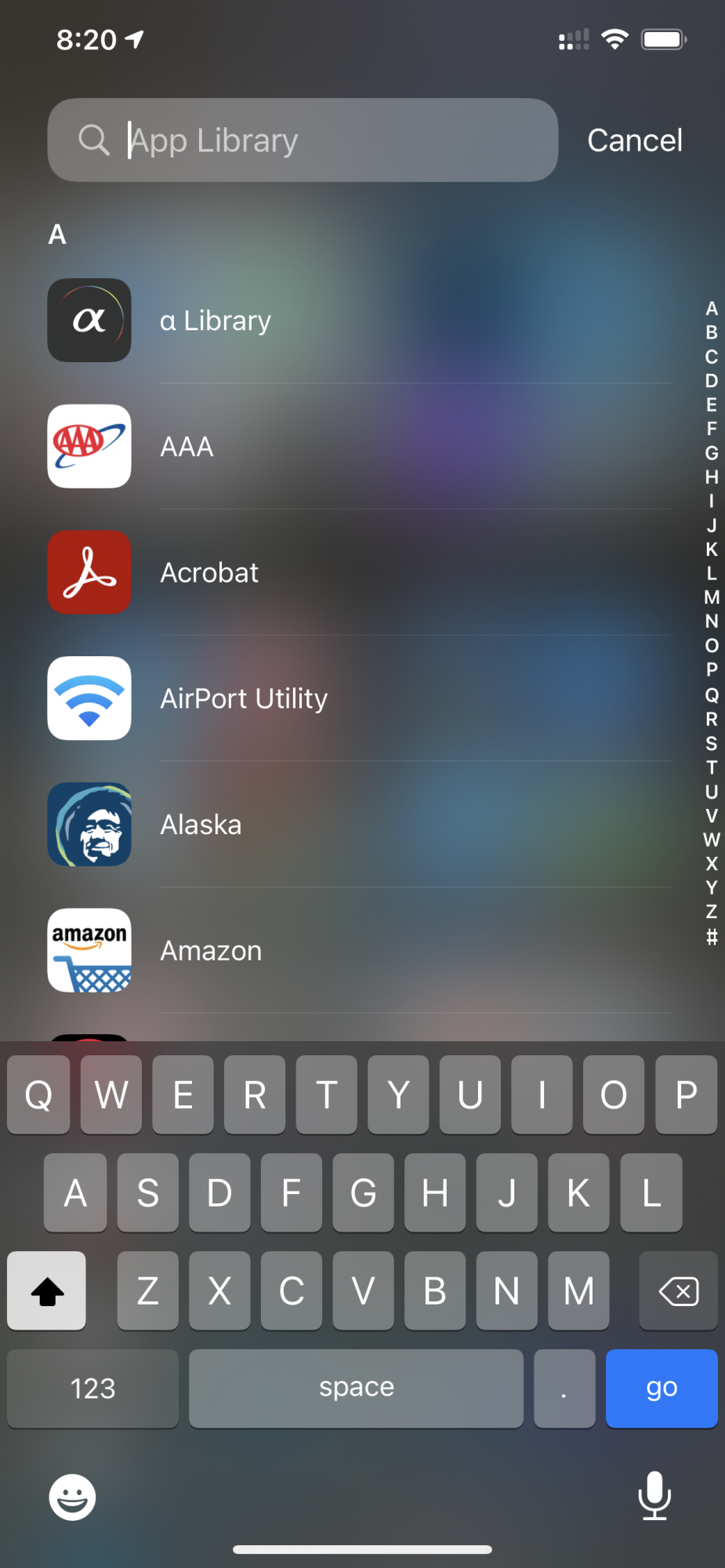Switch keyboard to 123 numbers layout
This screenshot has width=725, height=1568.
pos(92,1388)
